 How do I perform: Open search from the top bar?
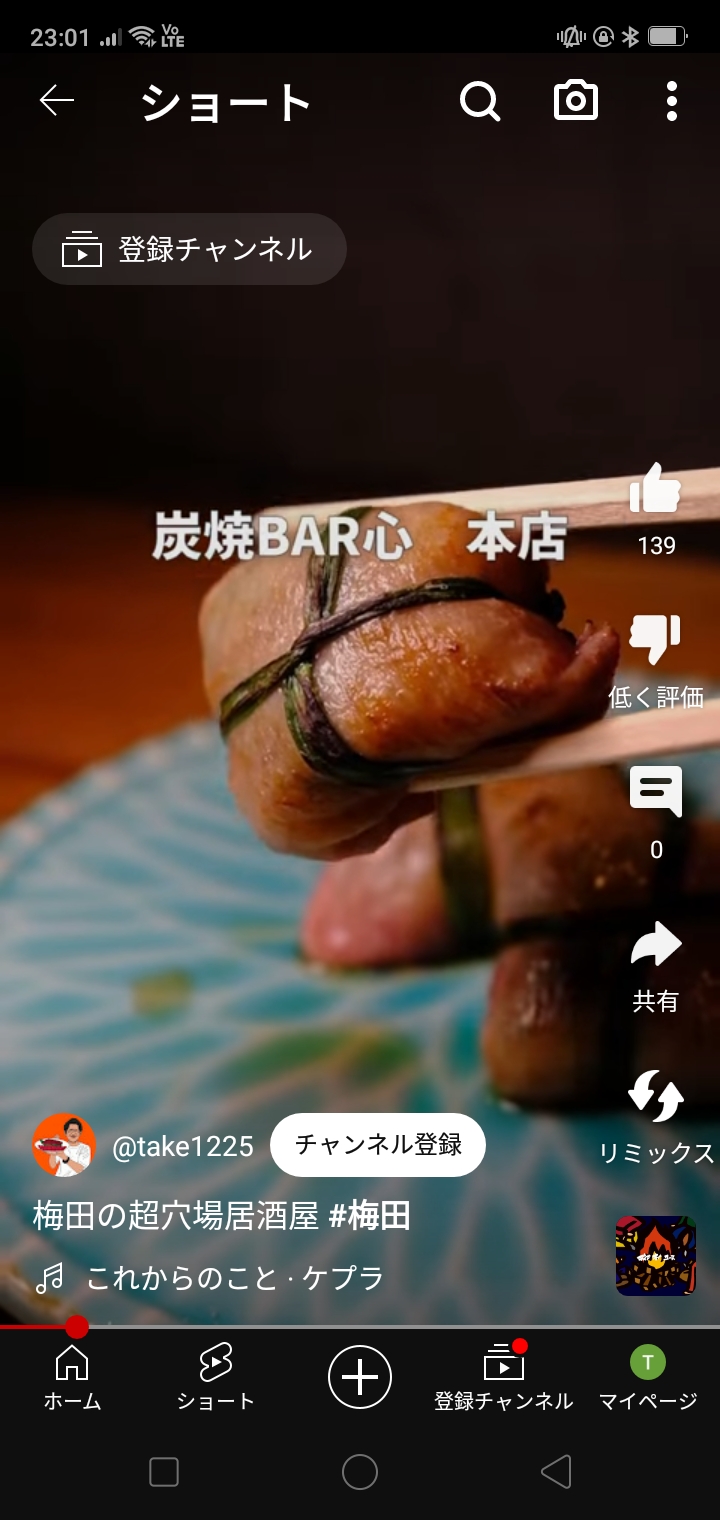click(480, 101)
